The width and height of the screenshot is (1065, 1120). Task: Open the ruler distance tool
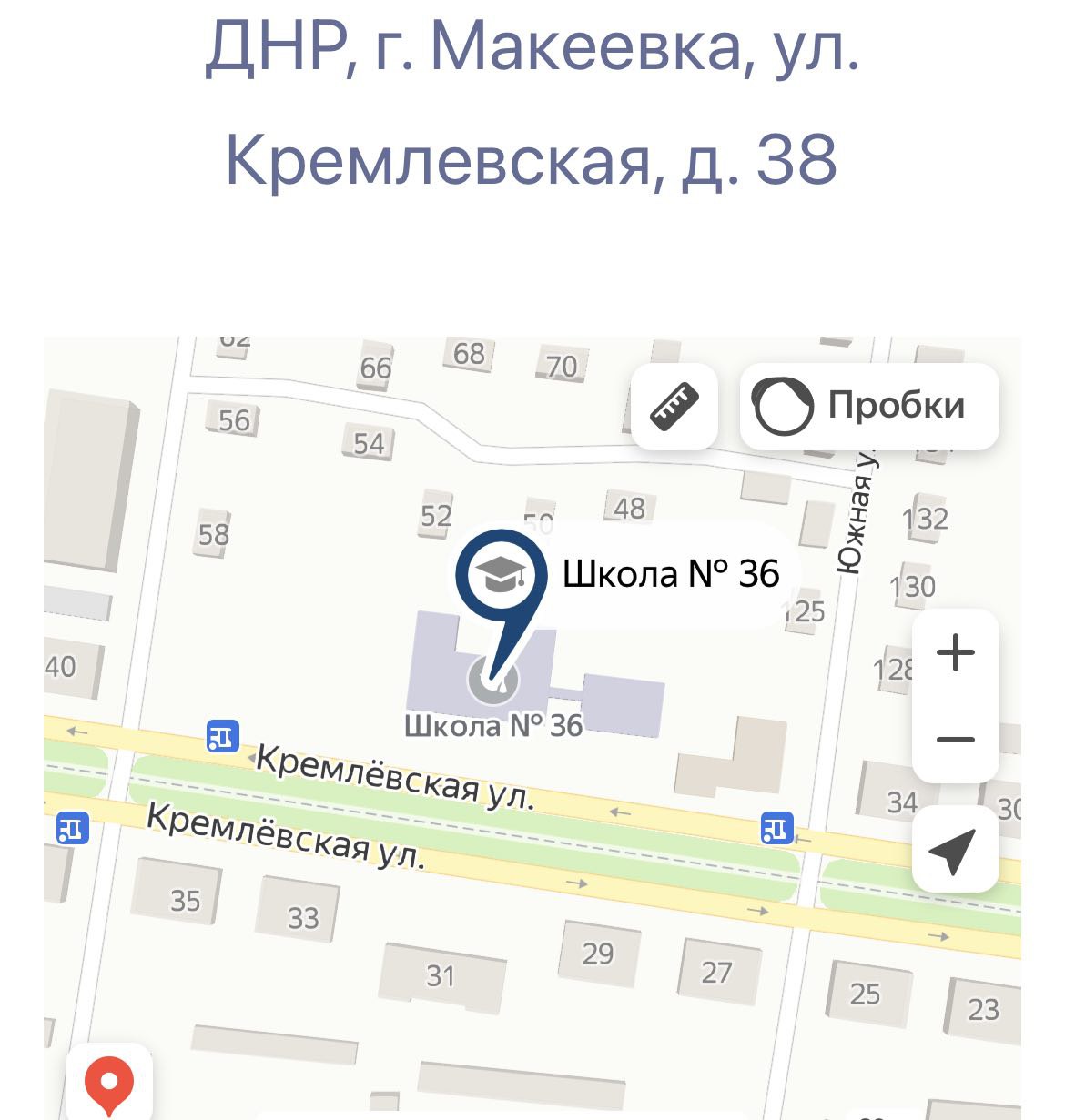pos(674,407)
